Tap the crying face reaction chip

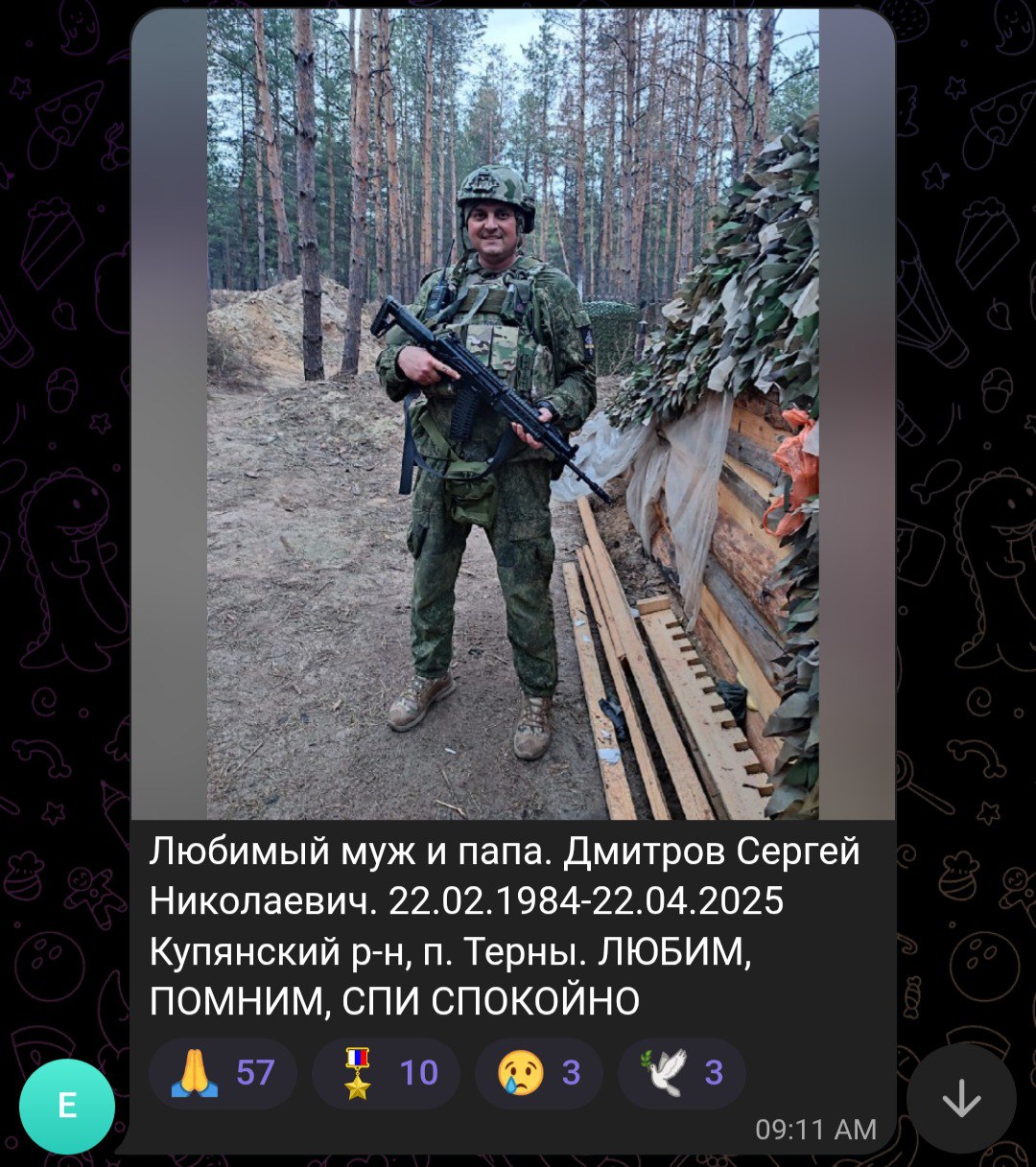tap(538, 1073)
